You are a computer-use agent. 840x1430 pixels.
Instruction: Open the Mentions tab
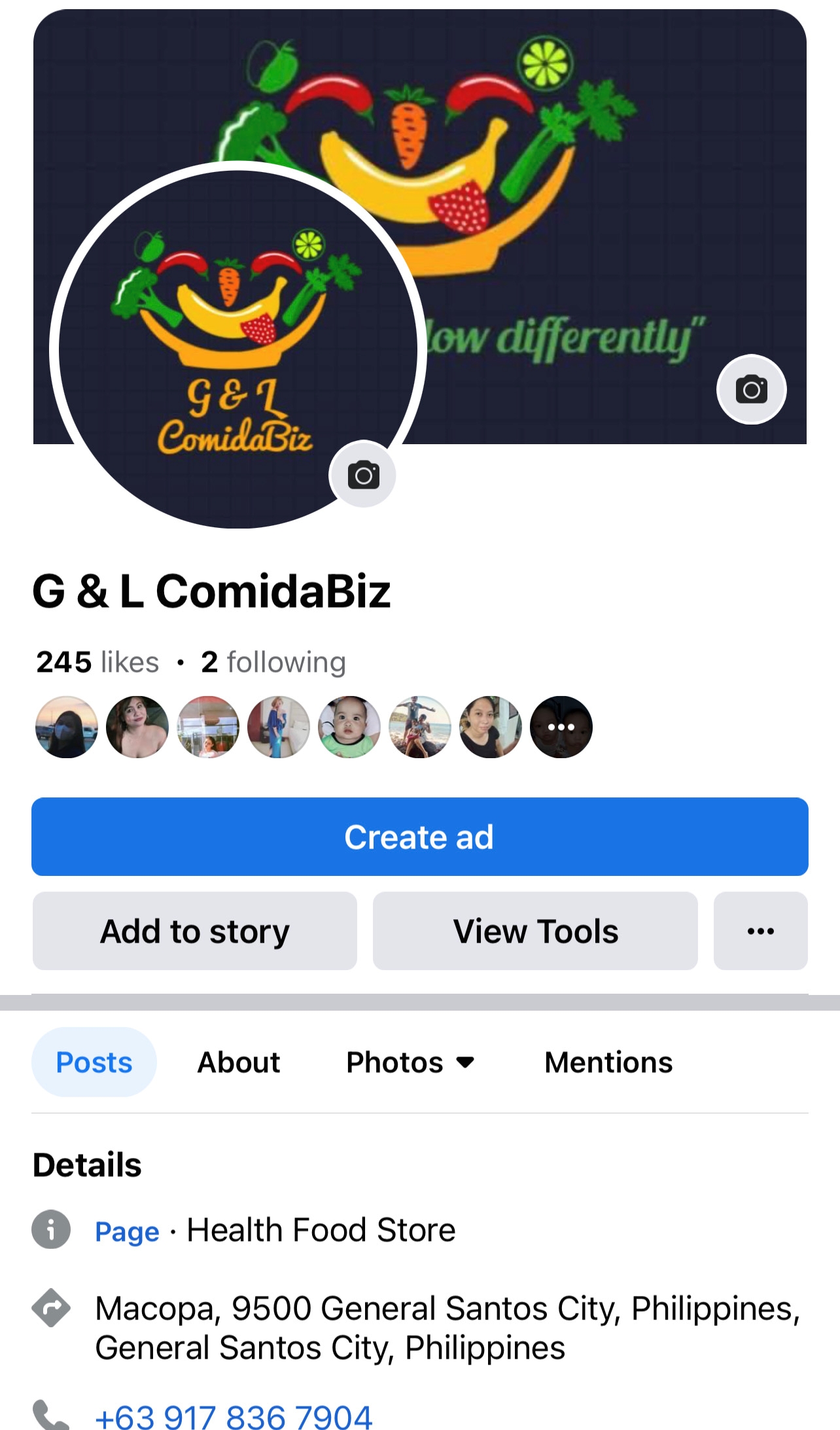coord(608,1062)
